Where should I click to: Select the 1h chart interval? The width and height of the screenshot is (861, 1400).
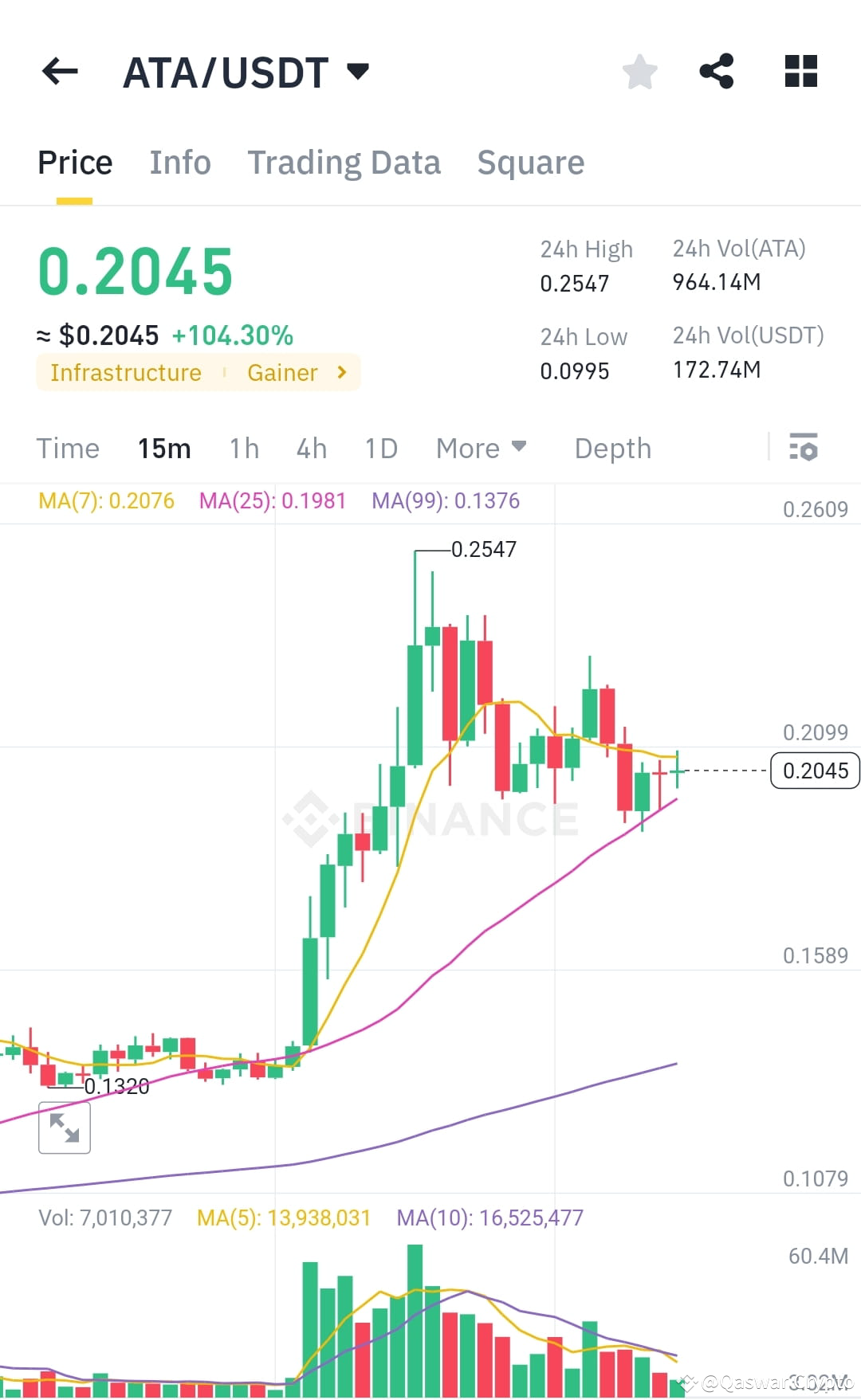243,449
